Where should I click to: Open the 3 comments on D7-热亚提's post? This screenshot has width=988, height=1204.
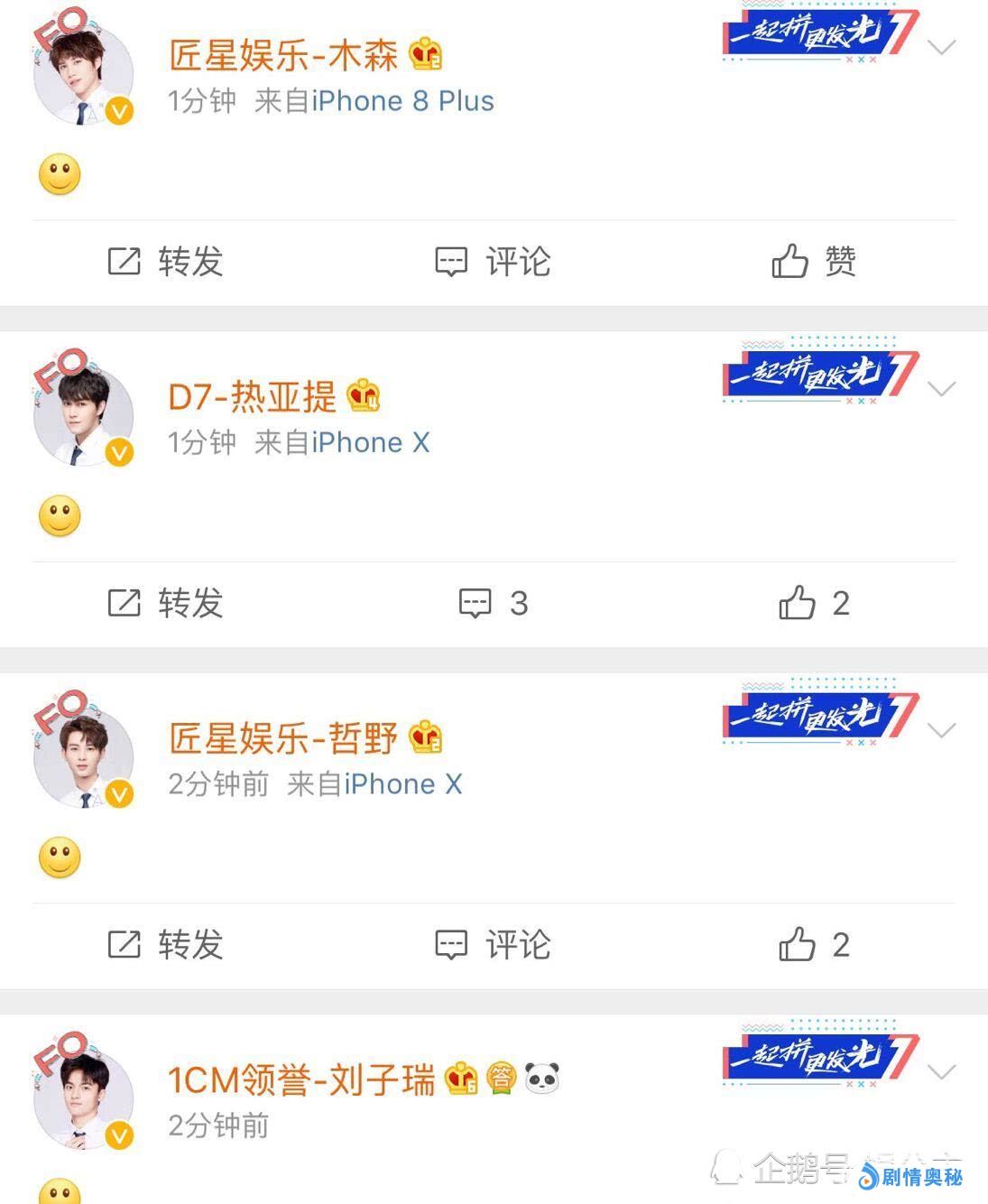(x=493, y=603)
